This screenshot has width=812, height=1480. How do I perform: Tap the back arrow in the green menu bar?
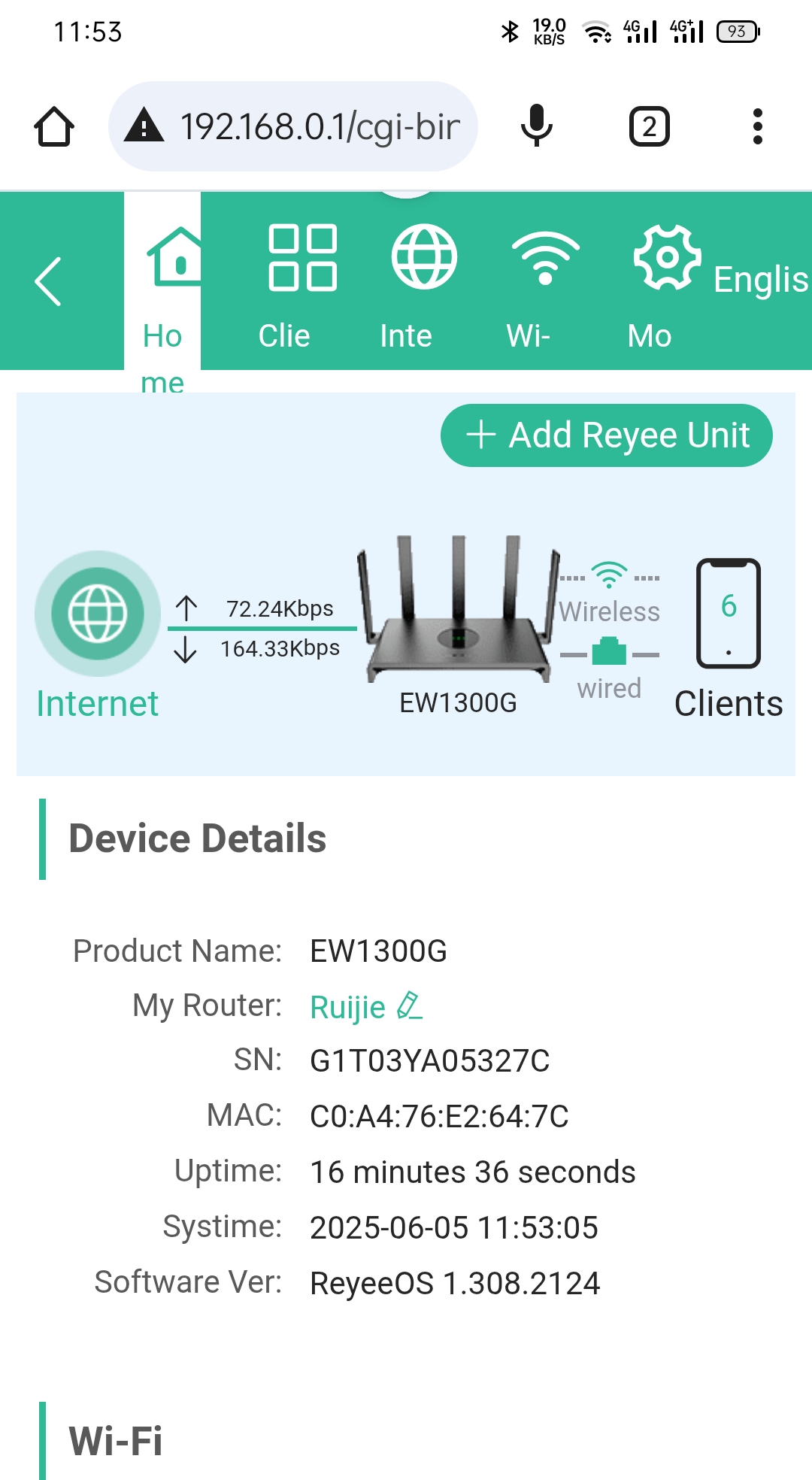click(x=49, y=281)
